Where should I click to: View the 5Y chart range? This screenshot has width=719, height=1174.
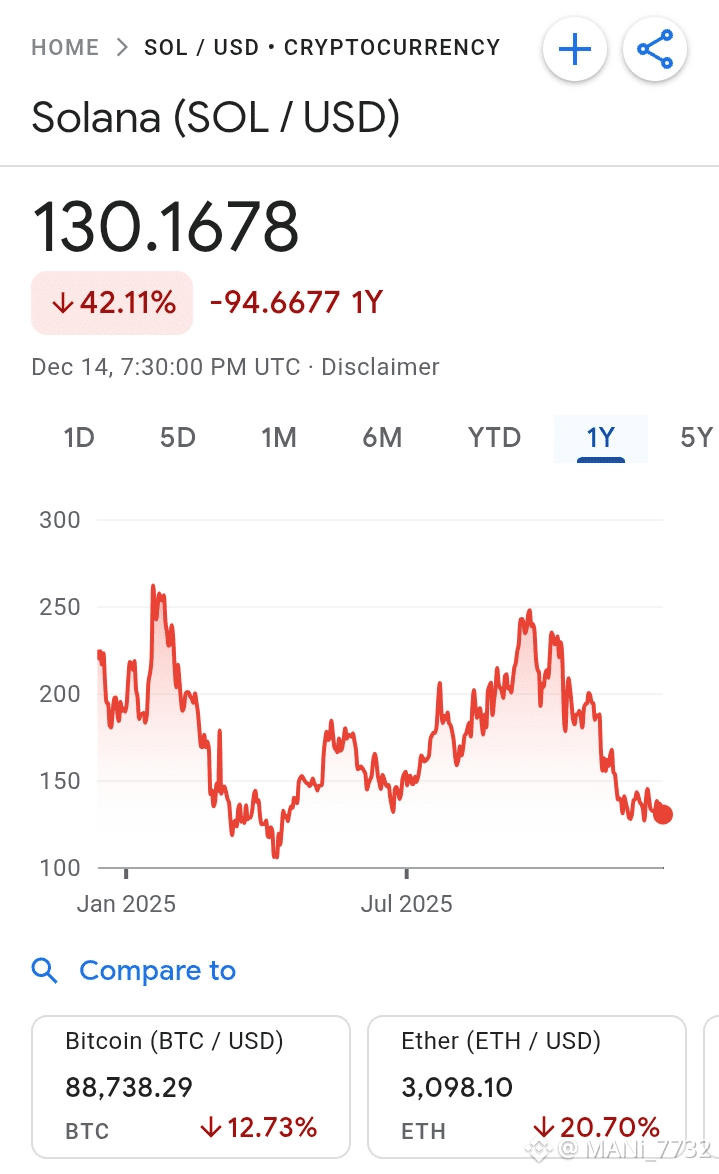point(696,437)
